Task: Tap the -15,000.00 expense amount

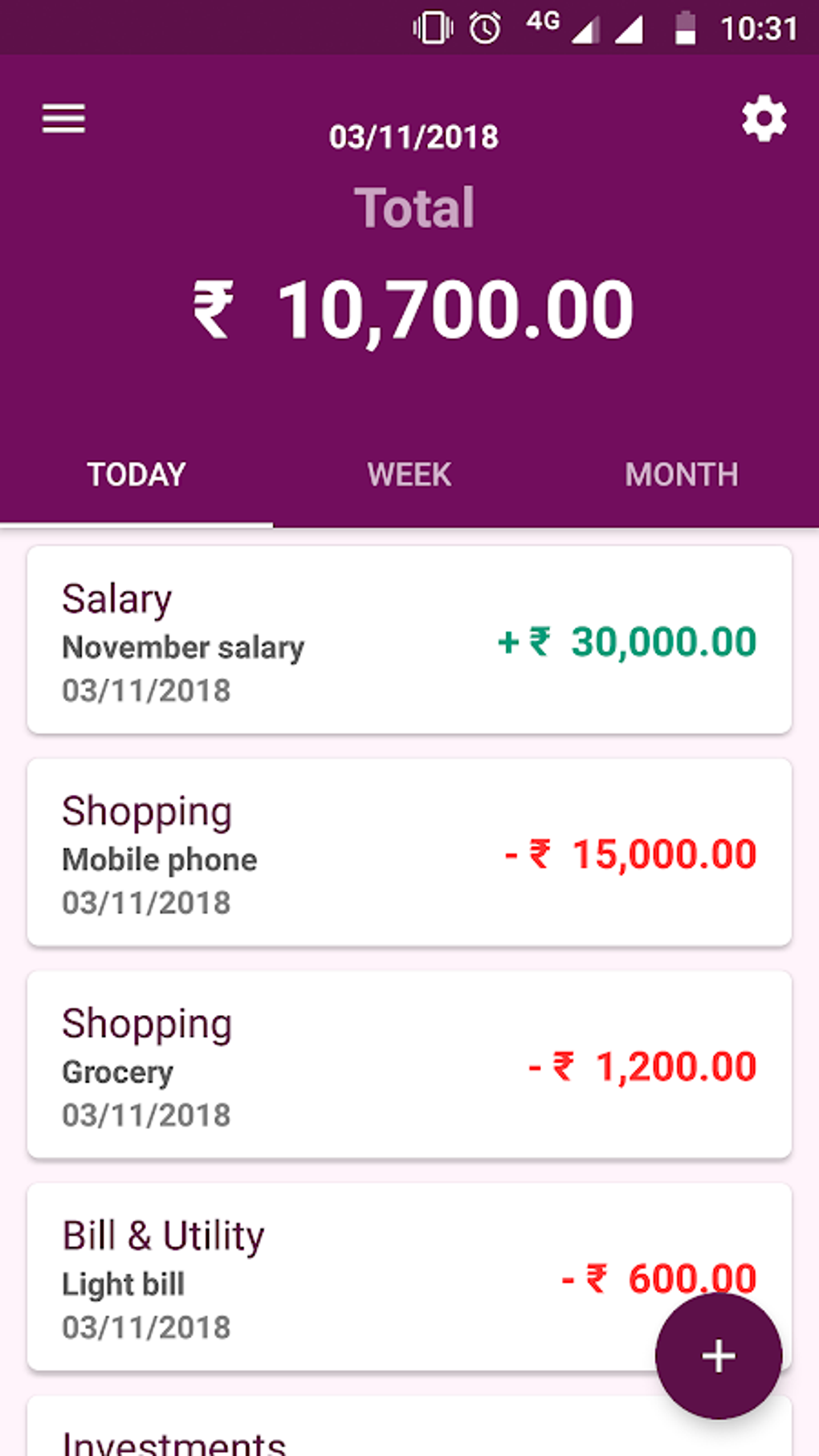Action: pos(630,854)
